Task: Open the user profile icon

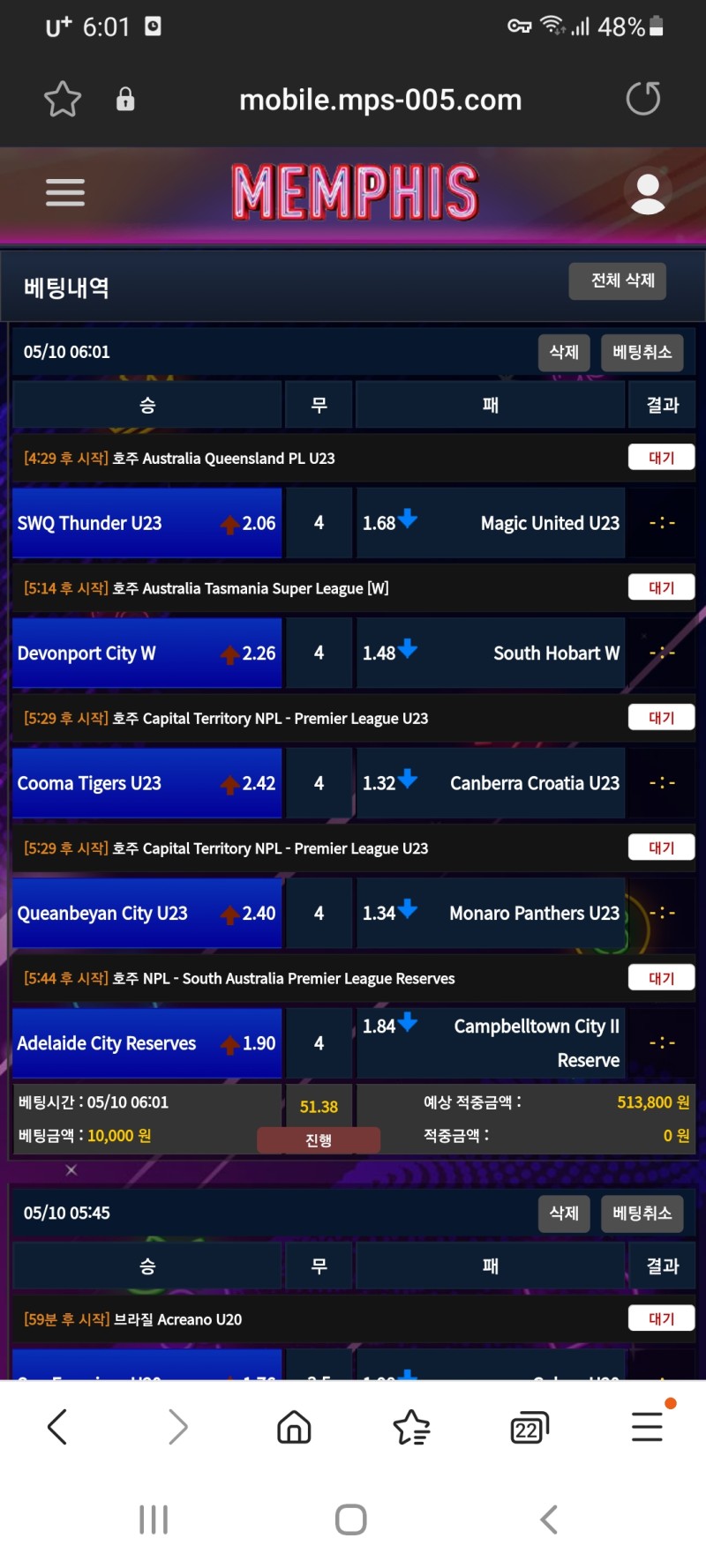Action: coord(648,193)
